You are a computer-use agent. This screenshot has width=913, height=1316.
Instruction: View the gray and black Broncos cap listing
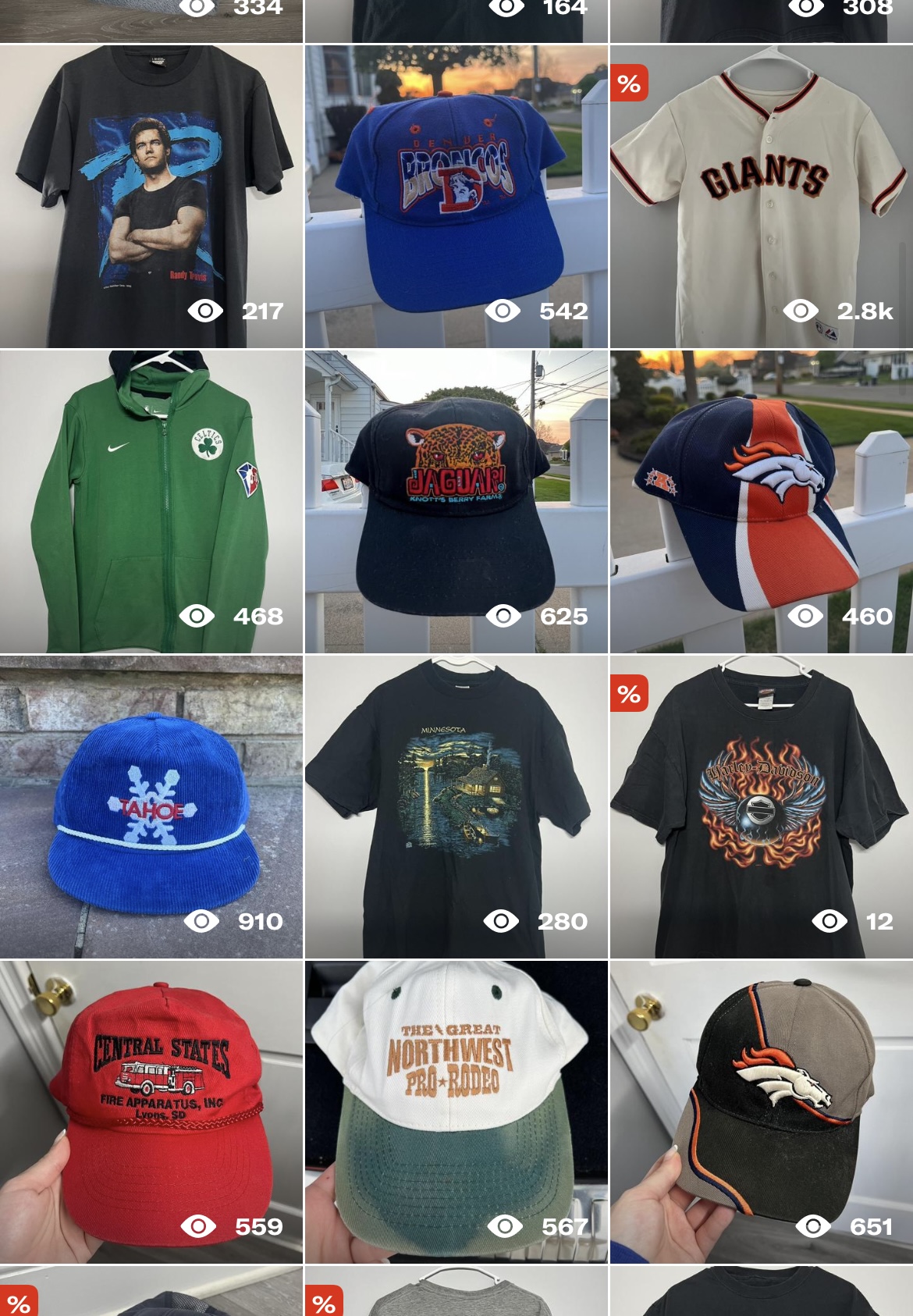pos(761,1111)
